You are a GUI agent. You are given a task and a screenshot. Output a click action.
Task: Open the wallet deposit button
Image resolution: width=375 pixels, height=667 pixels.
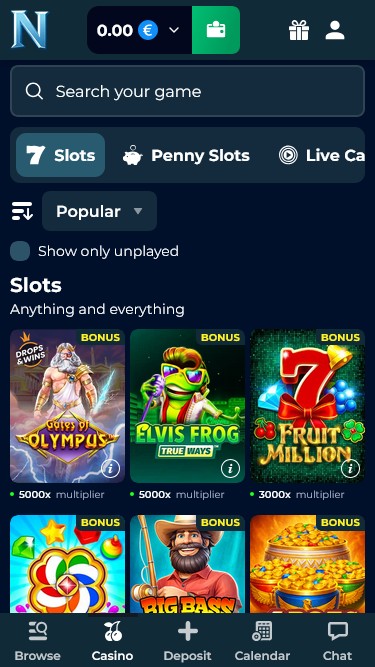(216, 30)
